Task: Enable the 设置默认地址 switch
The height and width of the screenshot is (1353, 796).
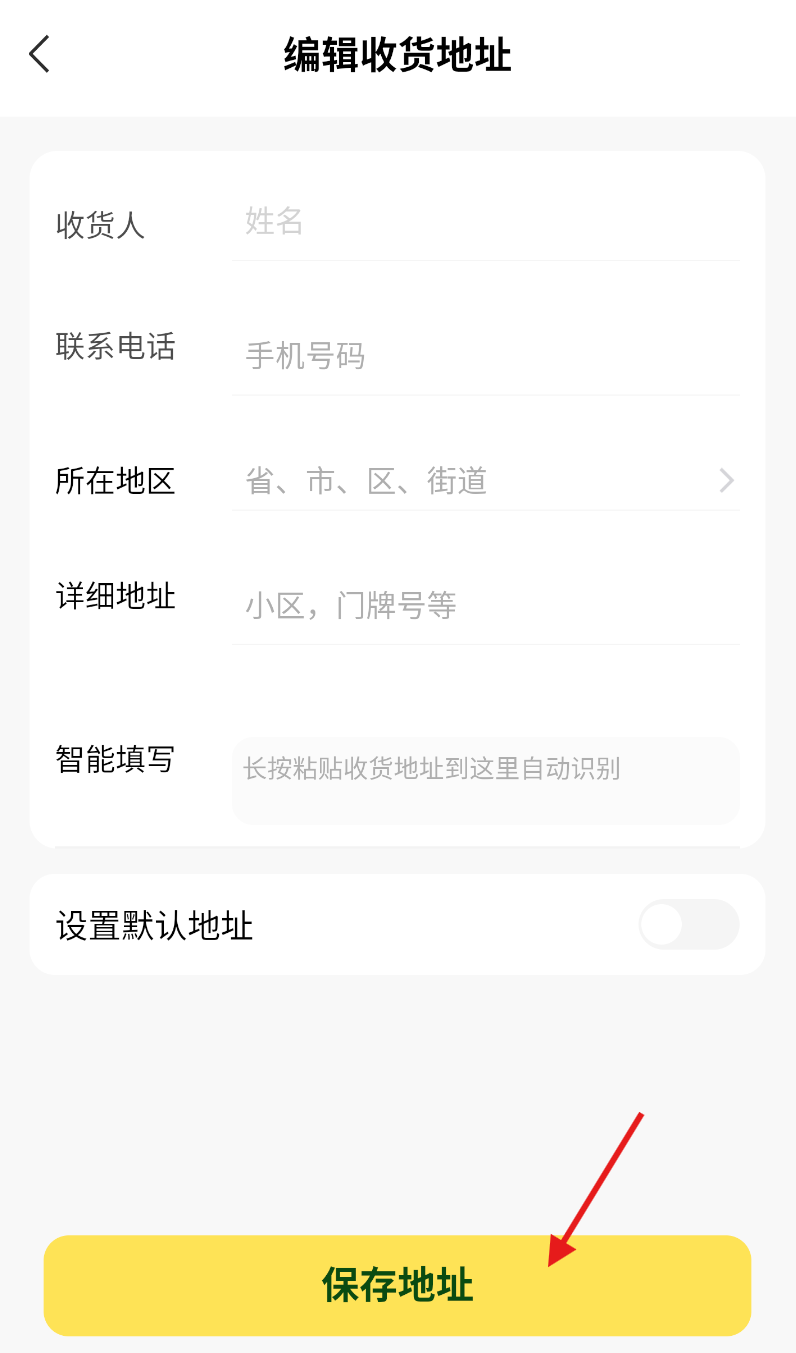Action: (x=689, y=924)
